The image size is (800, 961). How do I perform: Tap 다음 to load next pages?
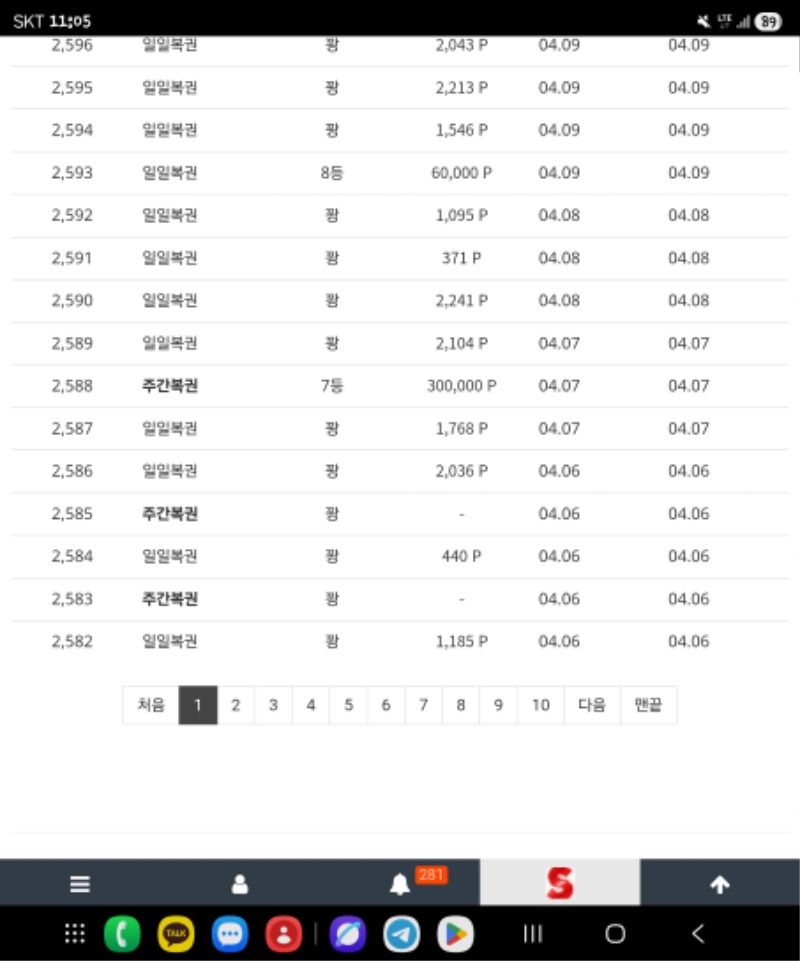(592, 705)
